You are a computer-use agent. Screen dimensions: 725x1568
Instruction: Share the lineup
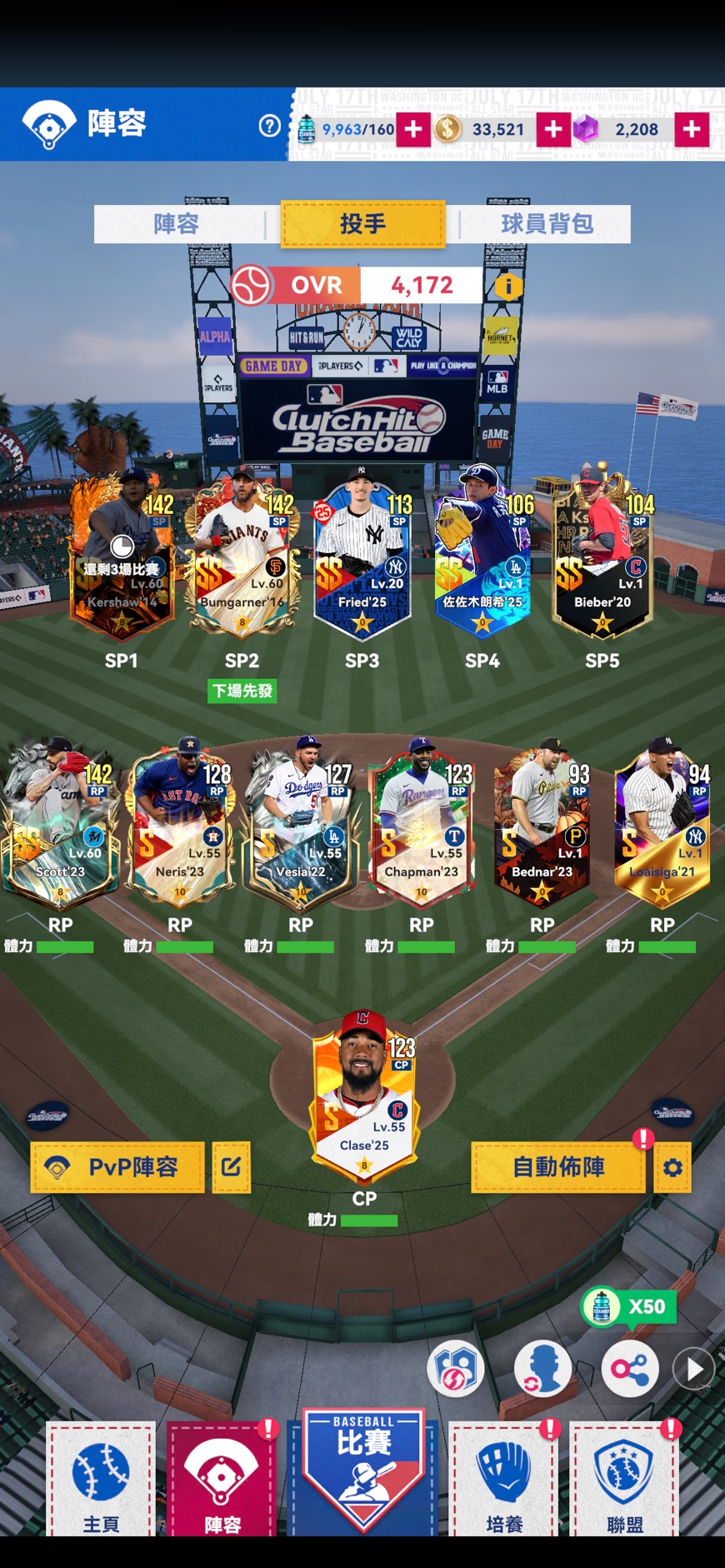tap(630, 1369)
